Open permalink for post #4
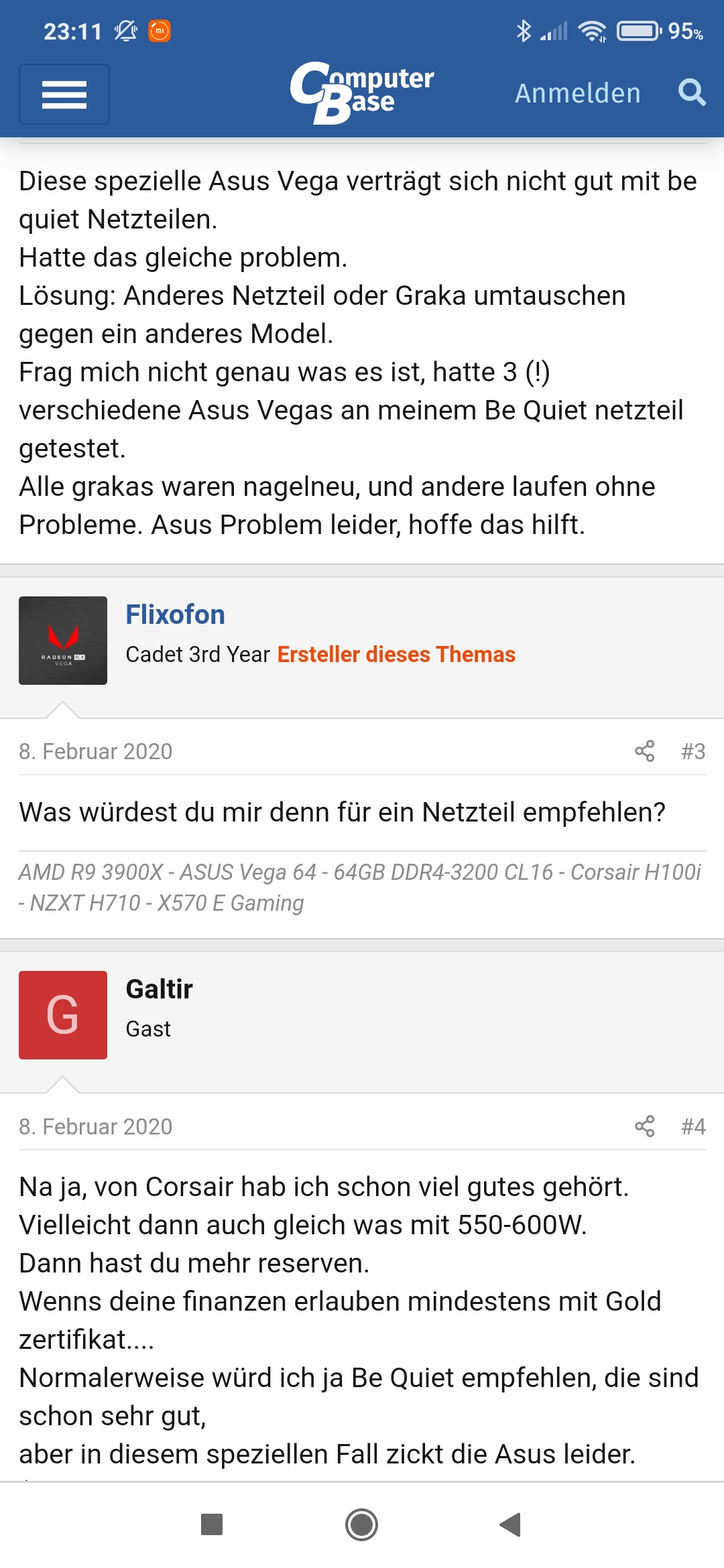This screenshot has width=724, height=1568. 693,1126
